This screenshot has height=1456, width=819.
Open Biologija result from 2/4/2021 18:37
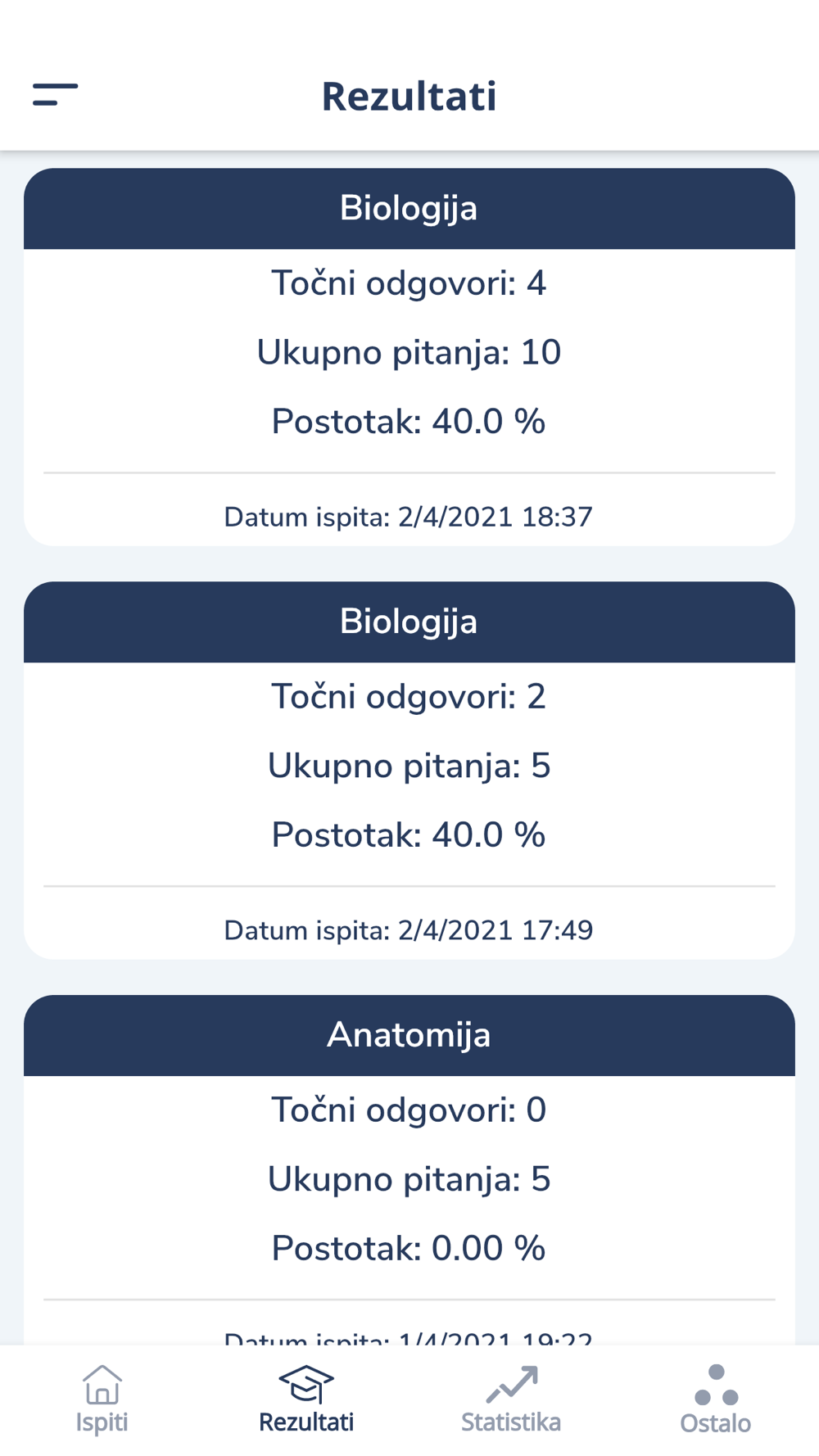click(x=409, y=357)
